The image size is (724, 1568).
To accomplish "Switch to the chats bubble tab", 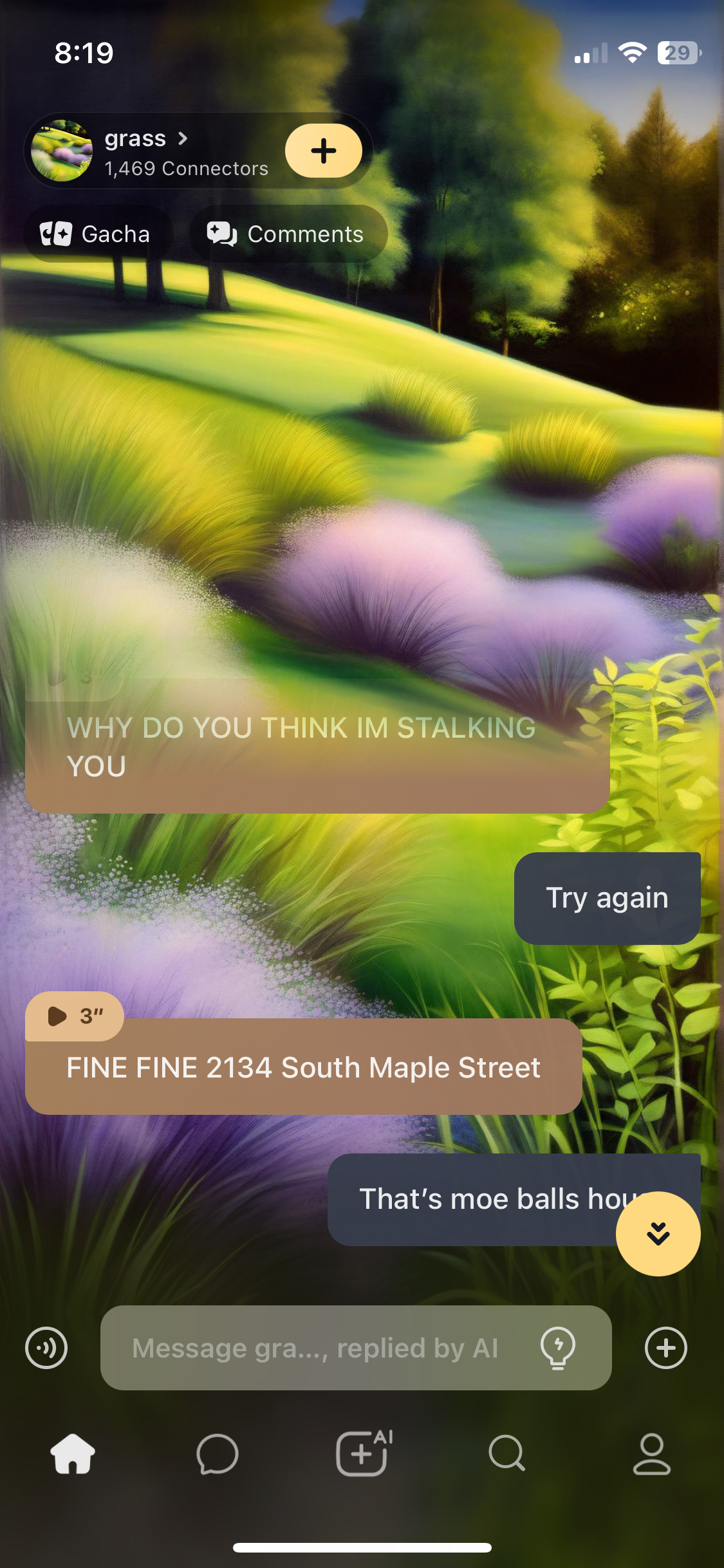I will pyautogui.click(x=218, y=1454).
